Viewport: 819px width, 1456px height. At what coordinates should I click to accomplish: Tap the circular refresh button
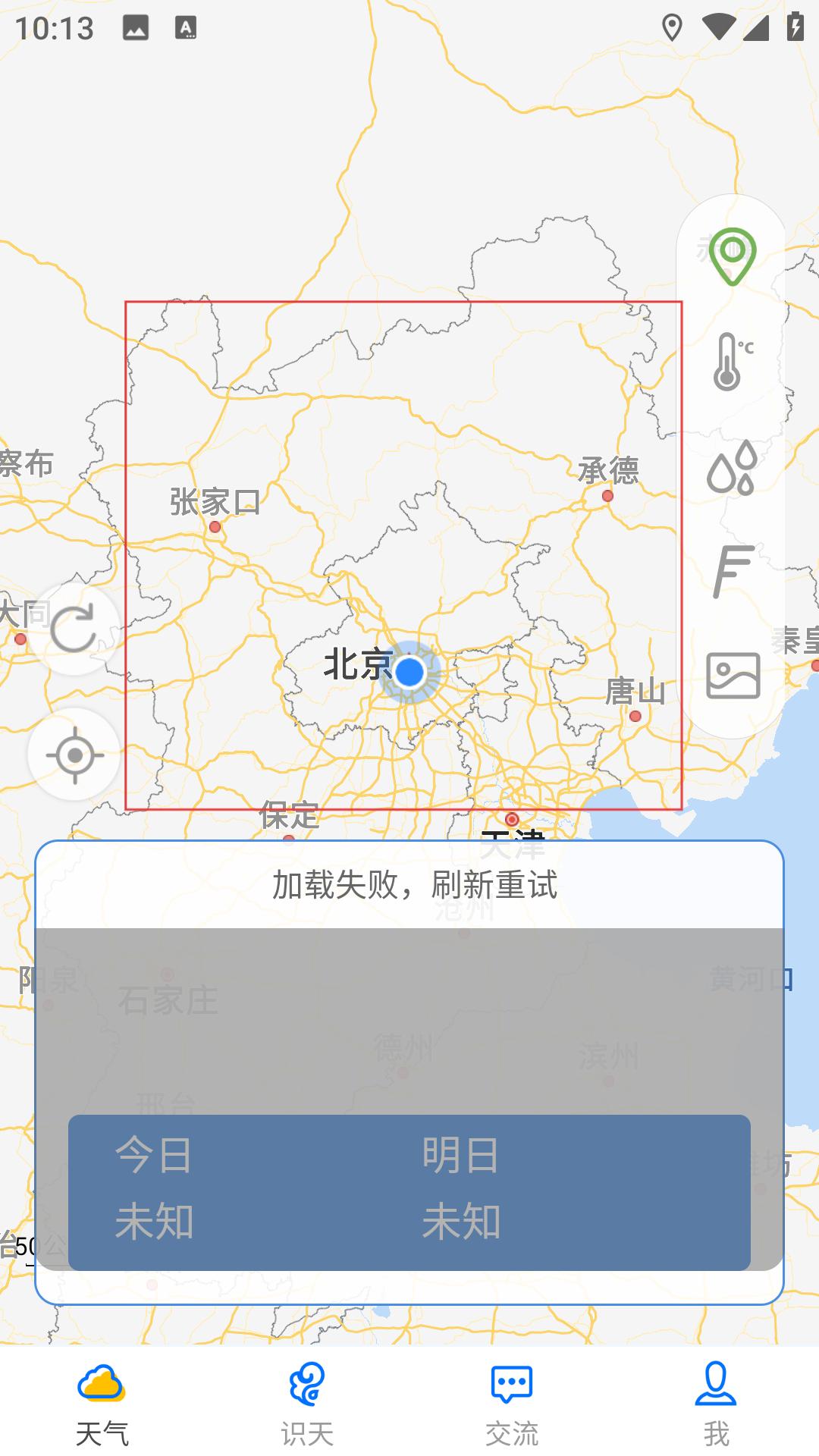point(74,628)
